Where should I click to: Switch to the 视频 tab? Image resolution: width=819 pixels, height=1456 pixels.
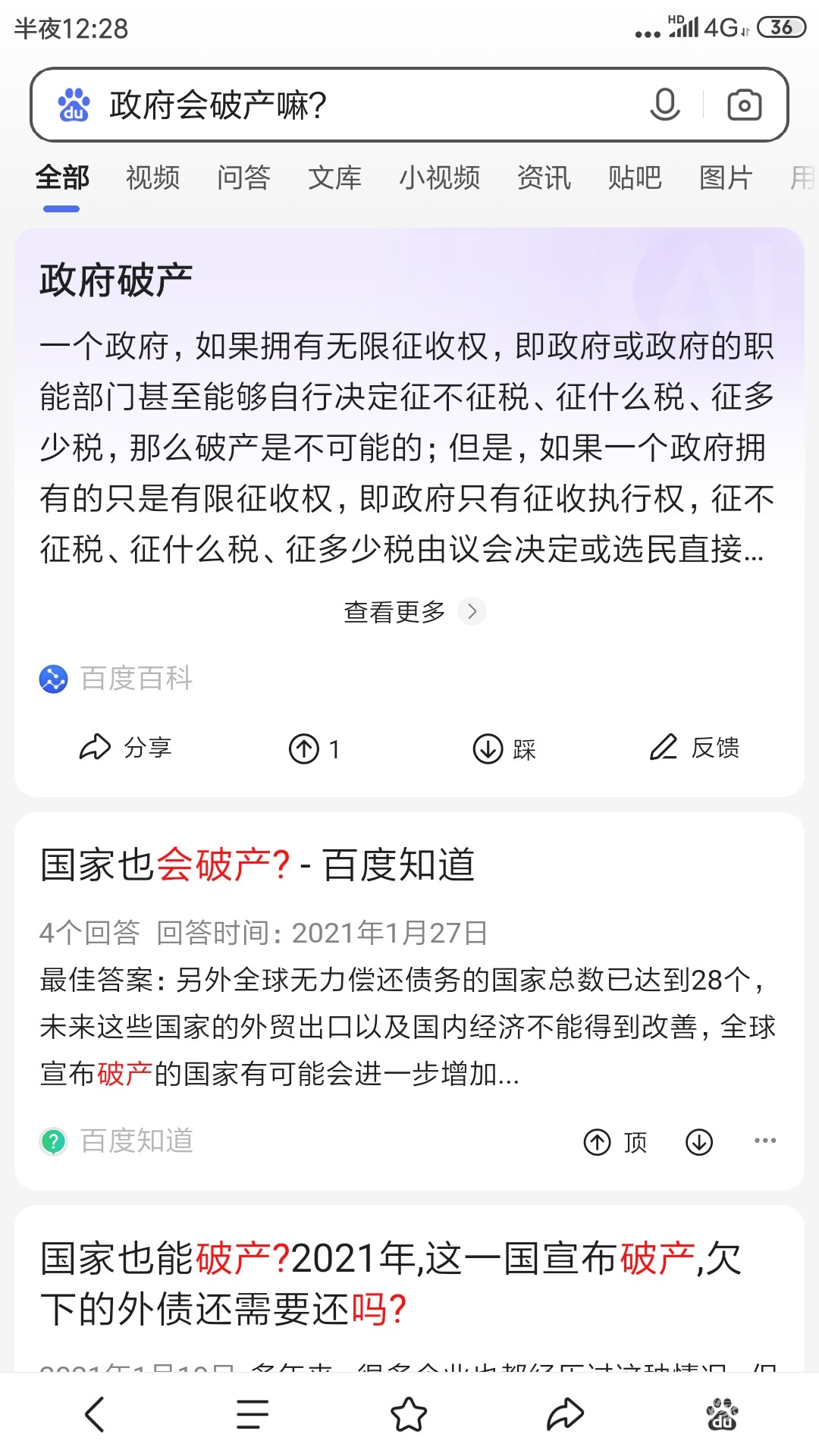point(152,178)
